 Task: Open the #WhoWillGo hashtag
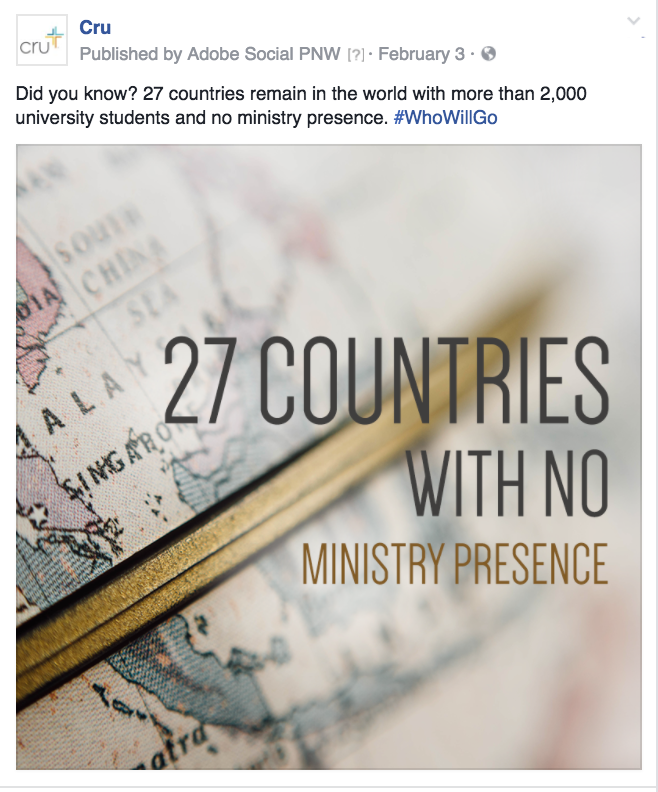pos(445,117)
